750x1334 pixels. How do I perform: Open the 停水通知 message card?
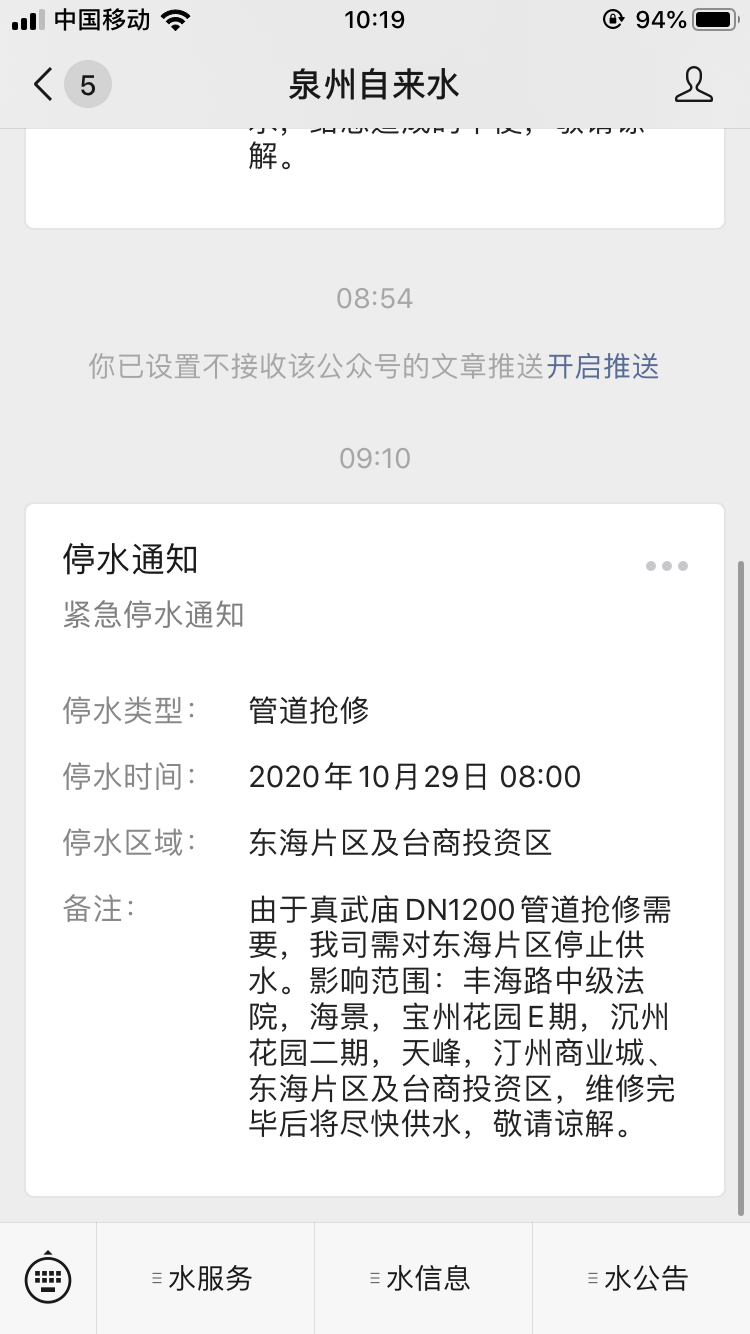[x=374, y=850]
